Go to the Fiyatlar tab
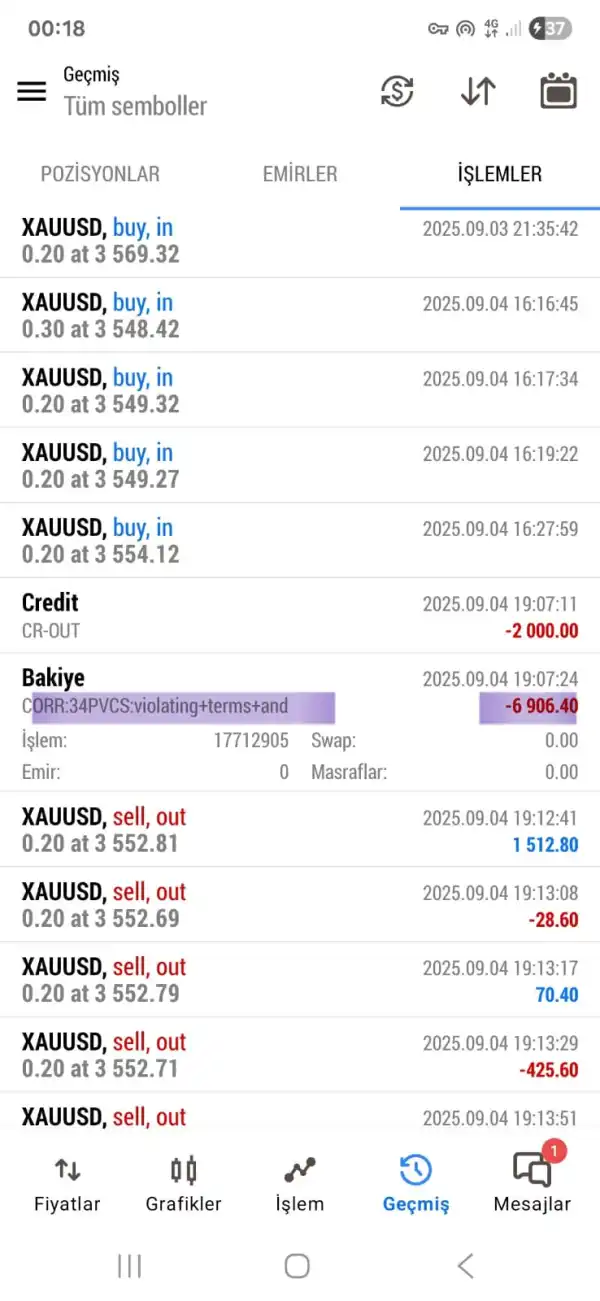Viewport: 600px width, 1301px height. tap(67, 1184)
